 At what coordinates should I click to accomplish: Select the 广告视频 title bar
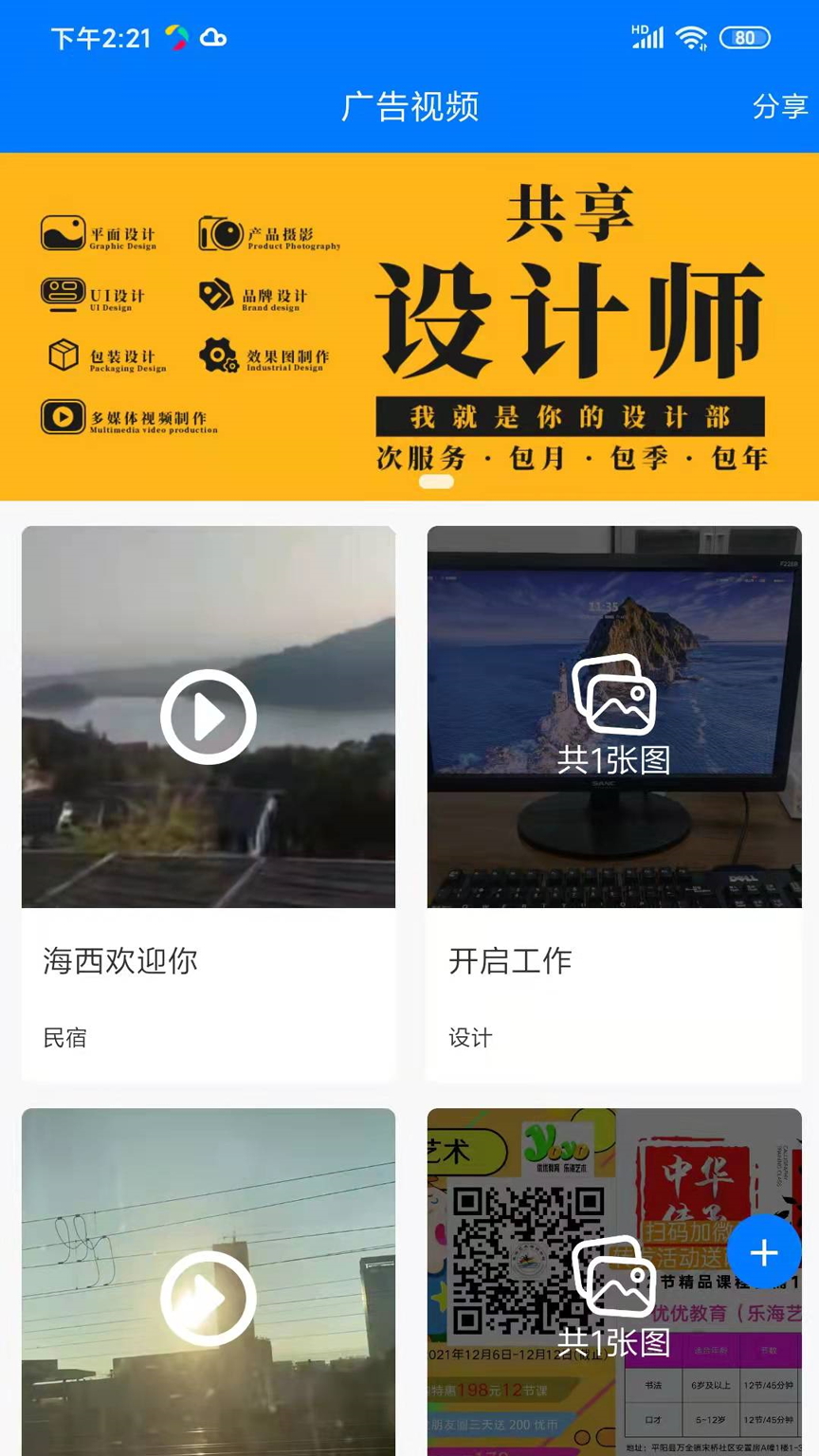click(x=411, y=107)
